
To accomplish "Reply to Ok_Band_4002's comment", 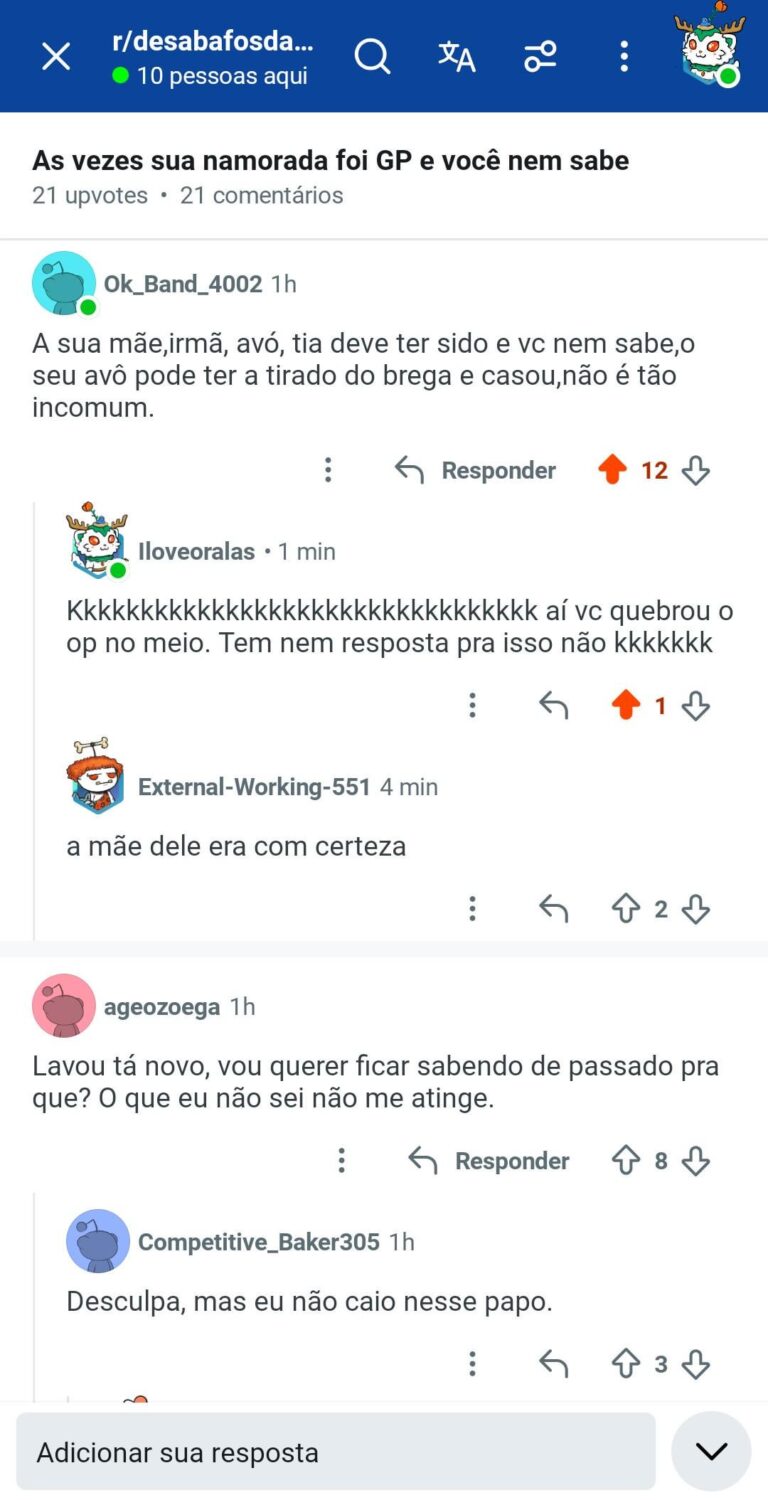I will click(475, 470).
